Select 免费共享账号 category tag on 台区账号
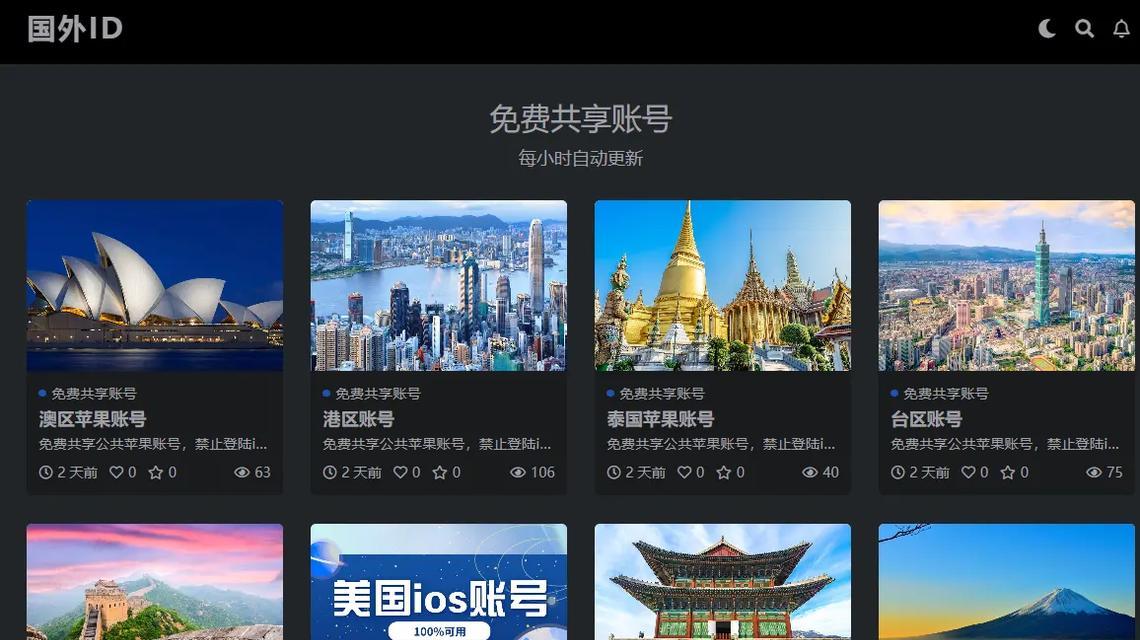Image resolution: width=1140 pixels, height=640 pixels. [945, 394]
